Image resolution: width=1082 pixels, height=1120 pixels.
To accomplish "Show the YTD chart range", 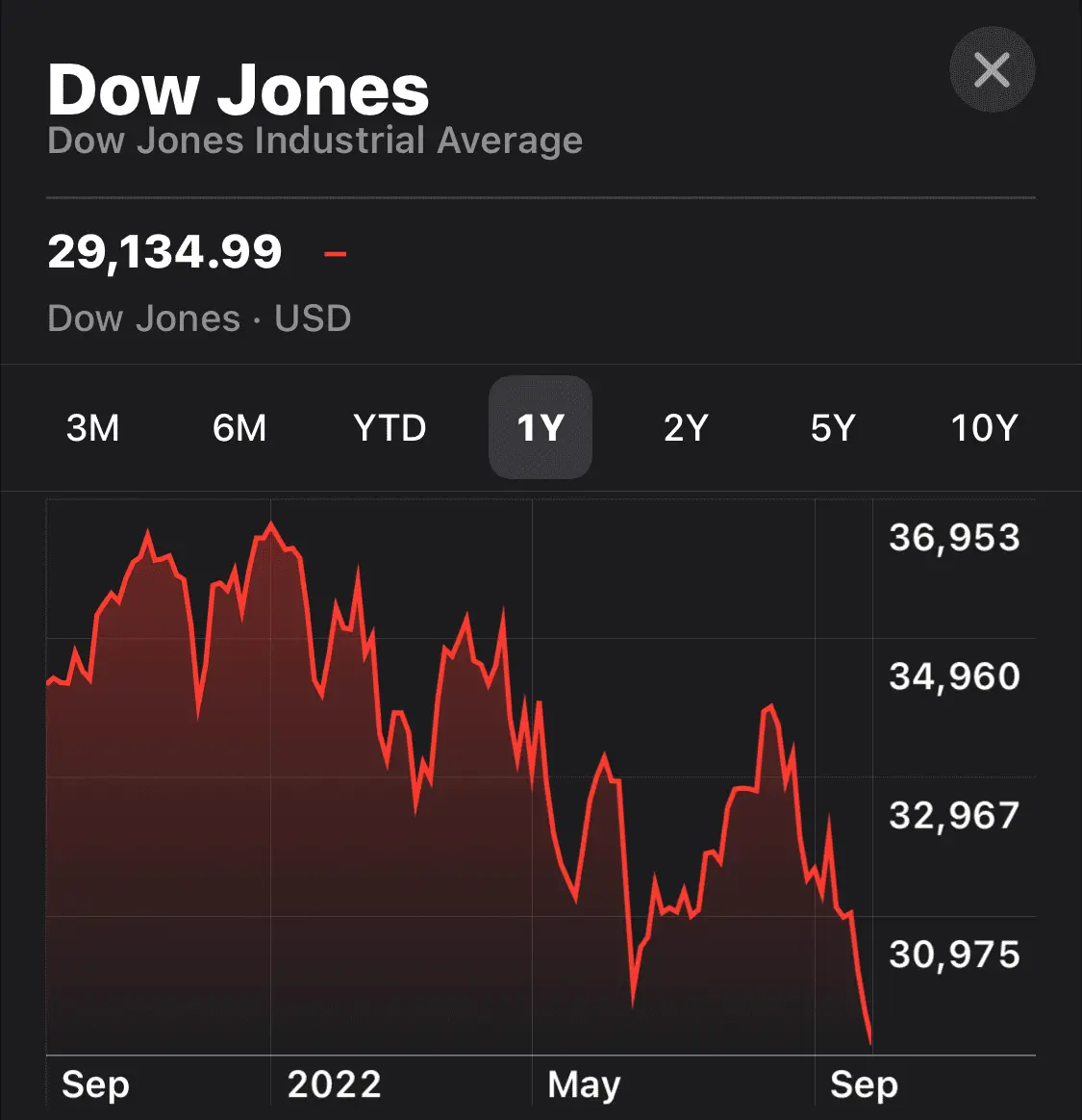I will pyautogui.click(x=390, y=428).
